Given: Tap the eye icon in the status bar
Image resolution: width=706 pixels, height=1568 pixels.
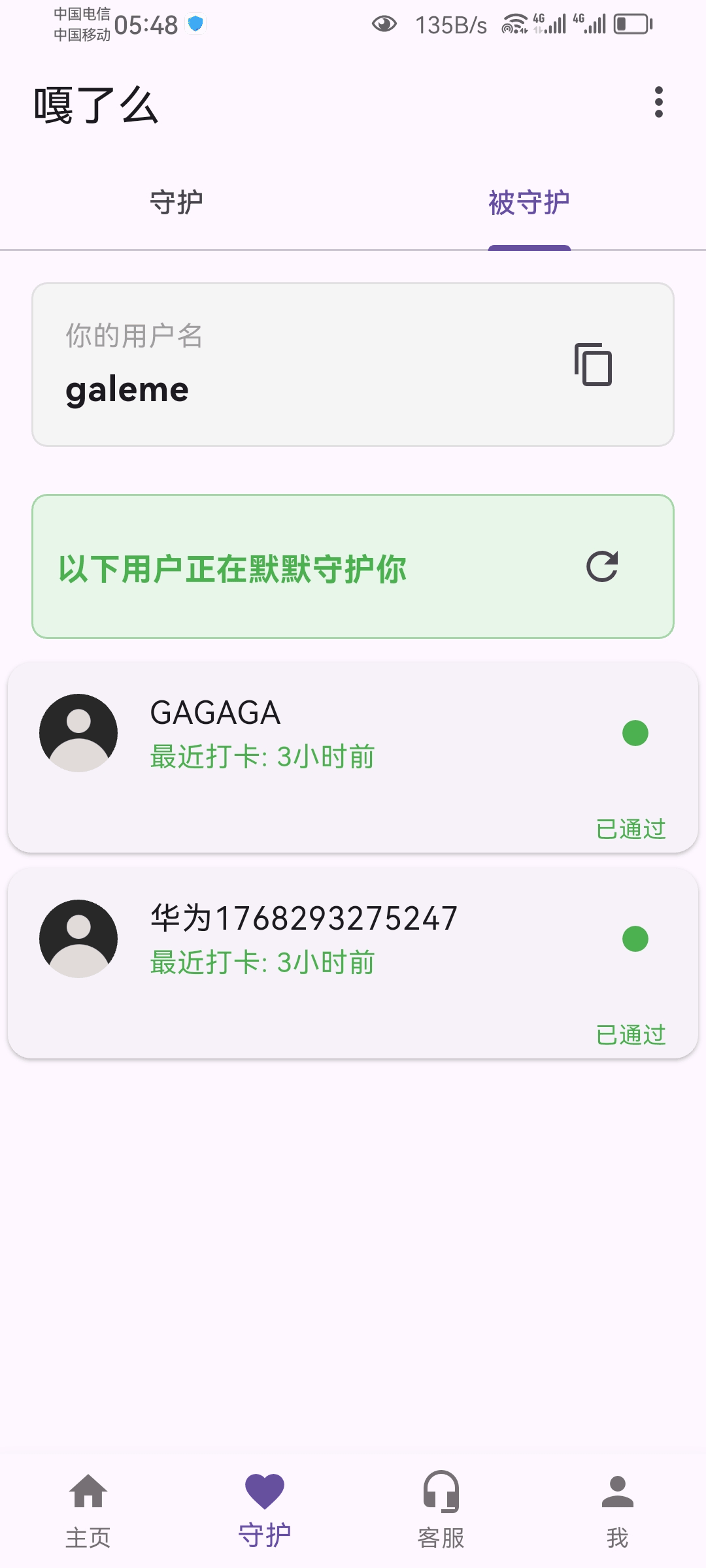Looking at the screenshot, I should 384,24.
